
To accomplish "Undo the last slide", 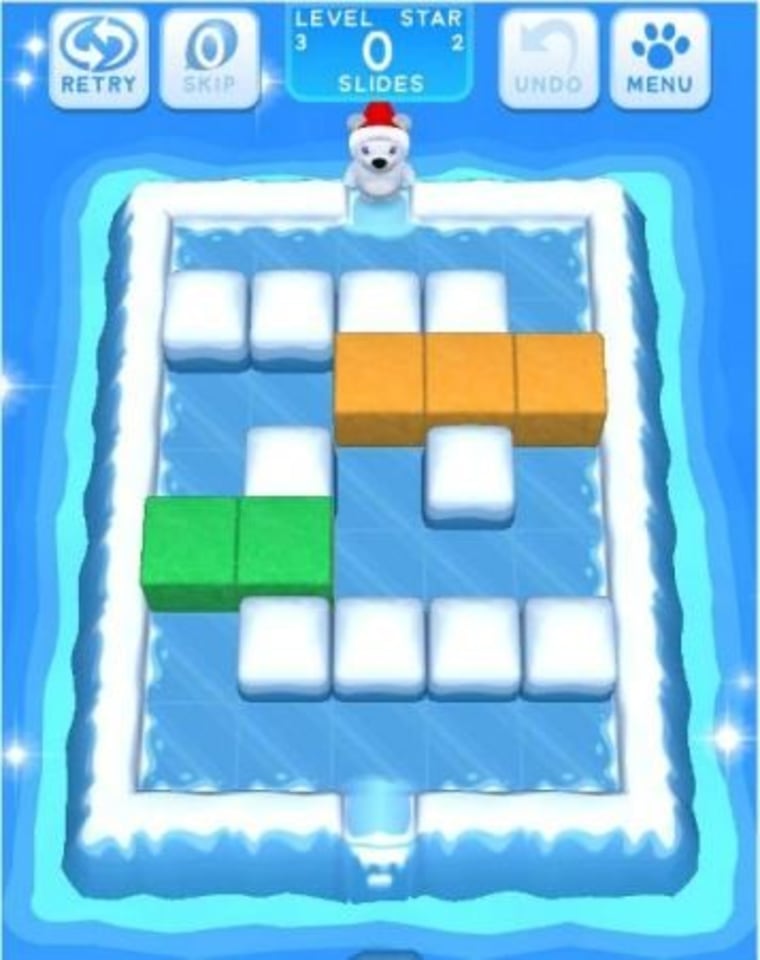I will click(548, 58).
